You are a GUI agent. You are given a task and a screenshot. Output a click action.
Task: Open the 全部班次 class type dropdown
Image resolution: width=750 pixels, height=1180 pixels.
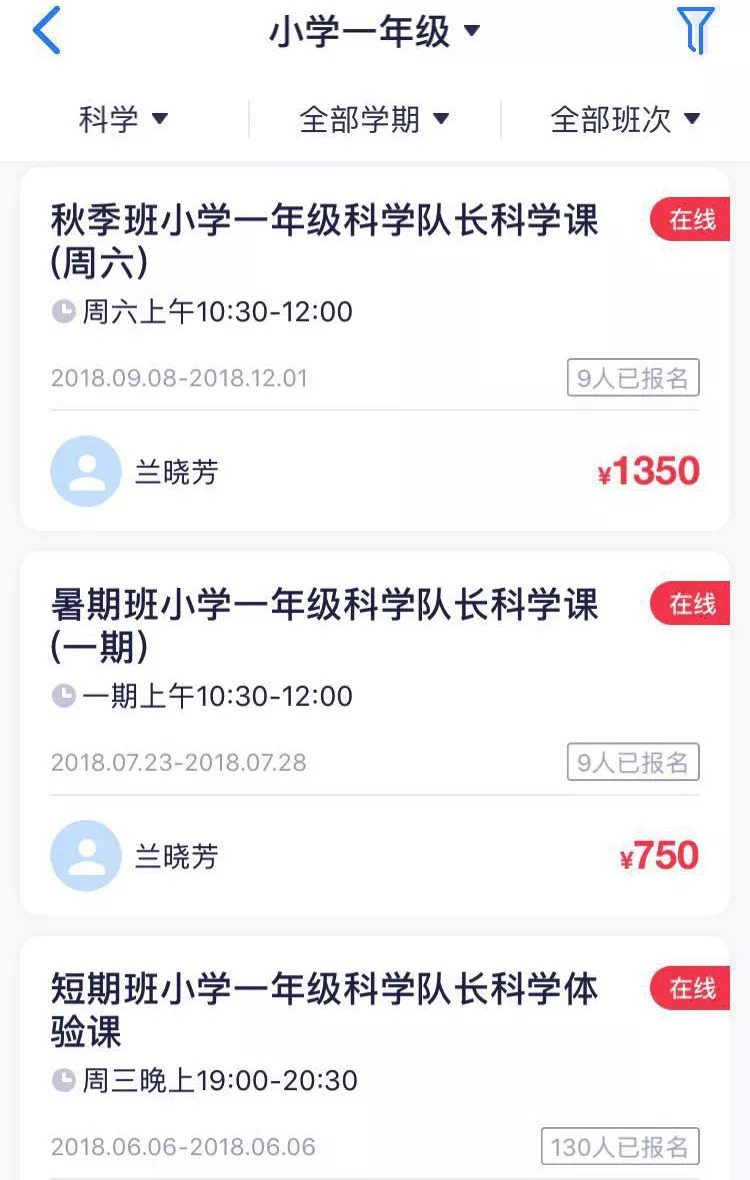point(625,120)
